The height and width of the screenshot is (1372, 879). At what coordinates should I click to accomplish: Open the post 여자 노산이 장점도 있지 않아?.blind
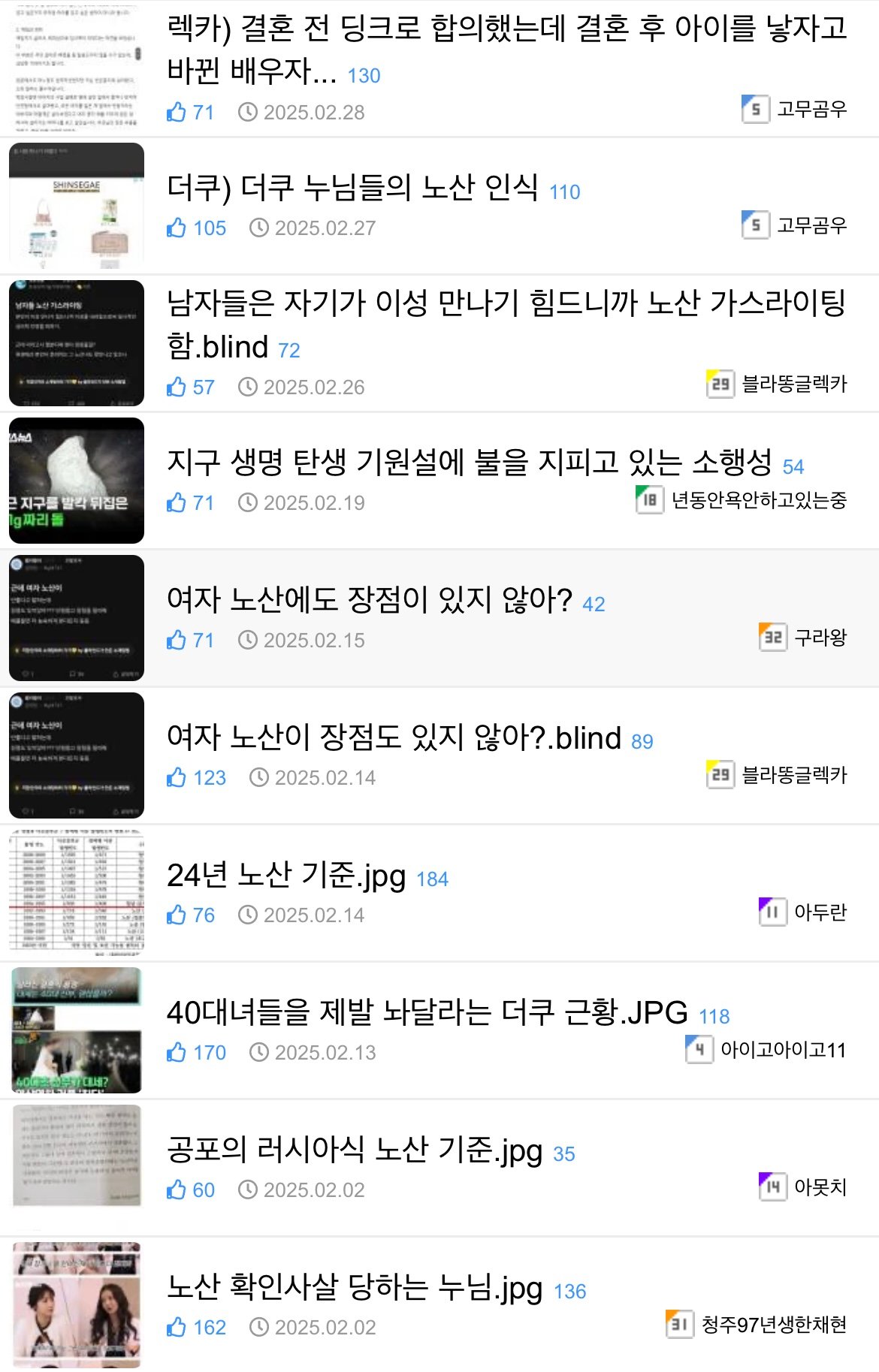tap(394, 737)
